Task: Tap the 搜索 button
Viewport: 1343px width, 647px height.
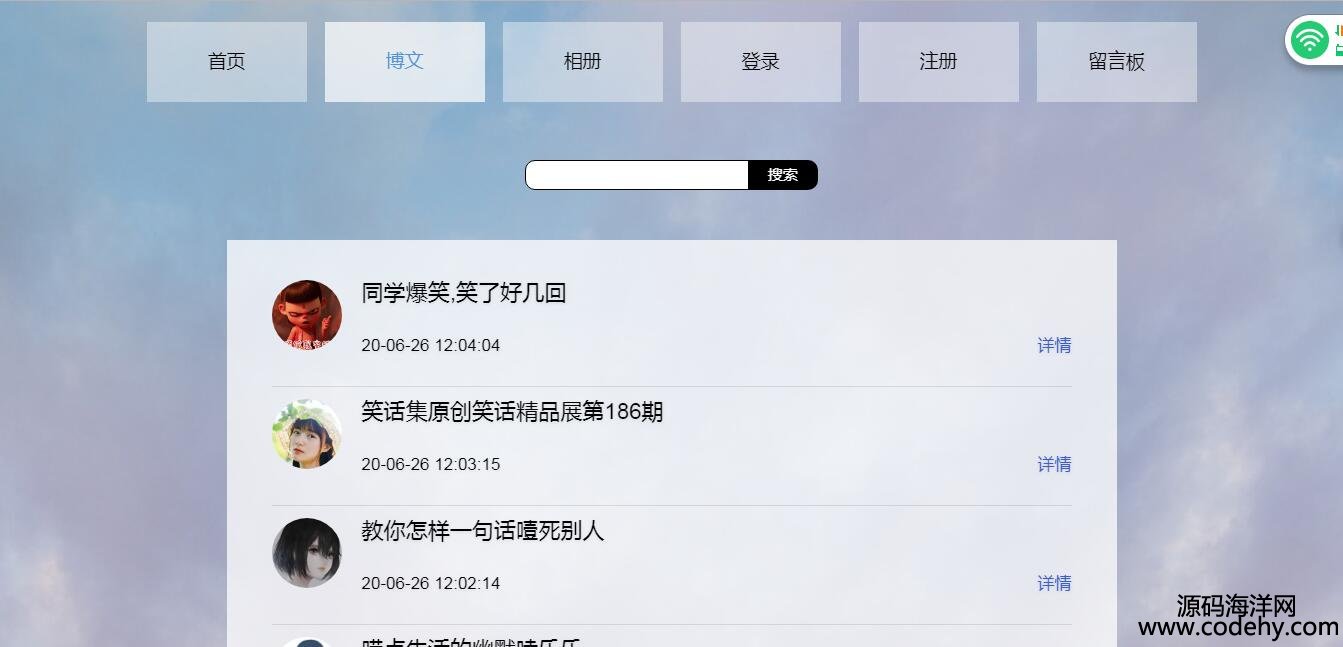Action: (x=783, y=175)
